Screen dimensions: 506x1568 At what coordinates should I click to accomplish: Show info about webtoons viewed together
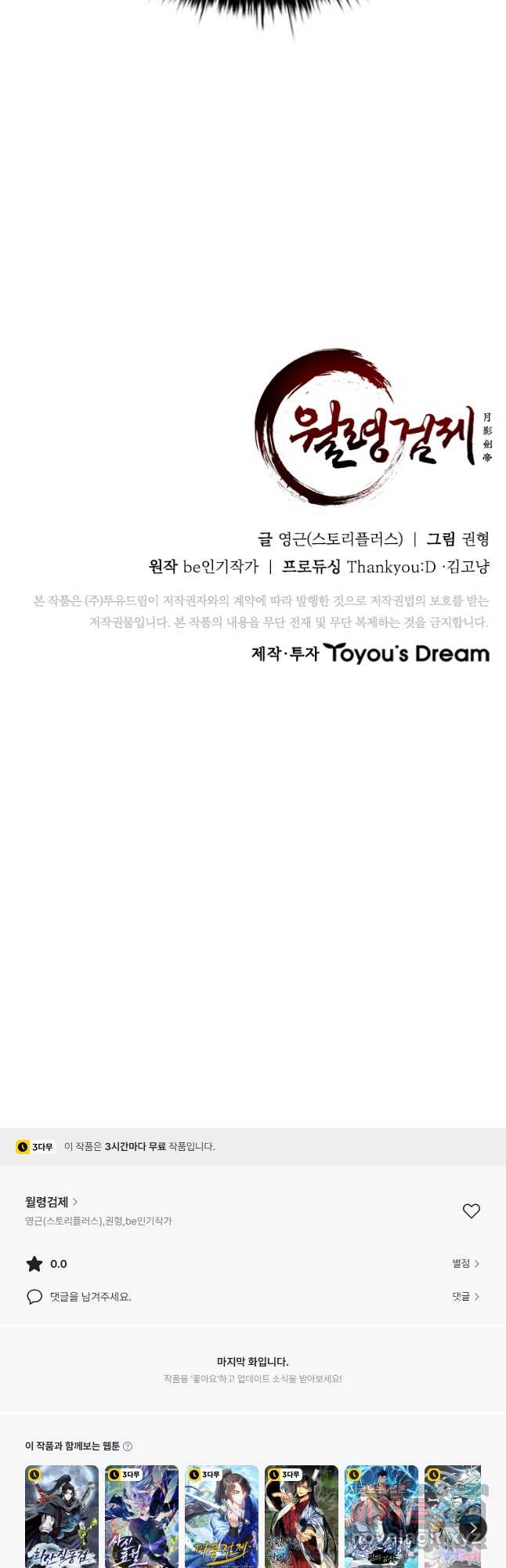(x=128, y=1446)
